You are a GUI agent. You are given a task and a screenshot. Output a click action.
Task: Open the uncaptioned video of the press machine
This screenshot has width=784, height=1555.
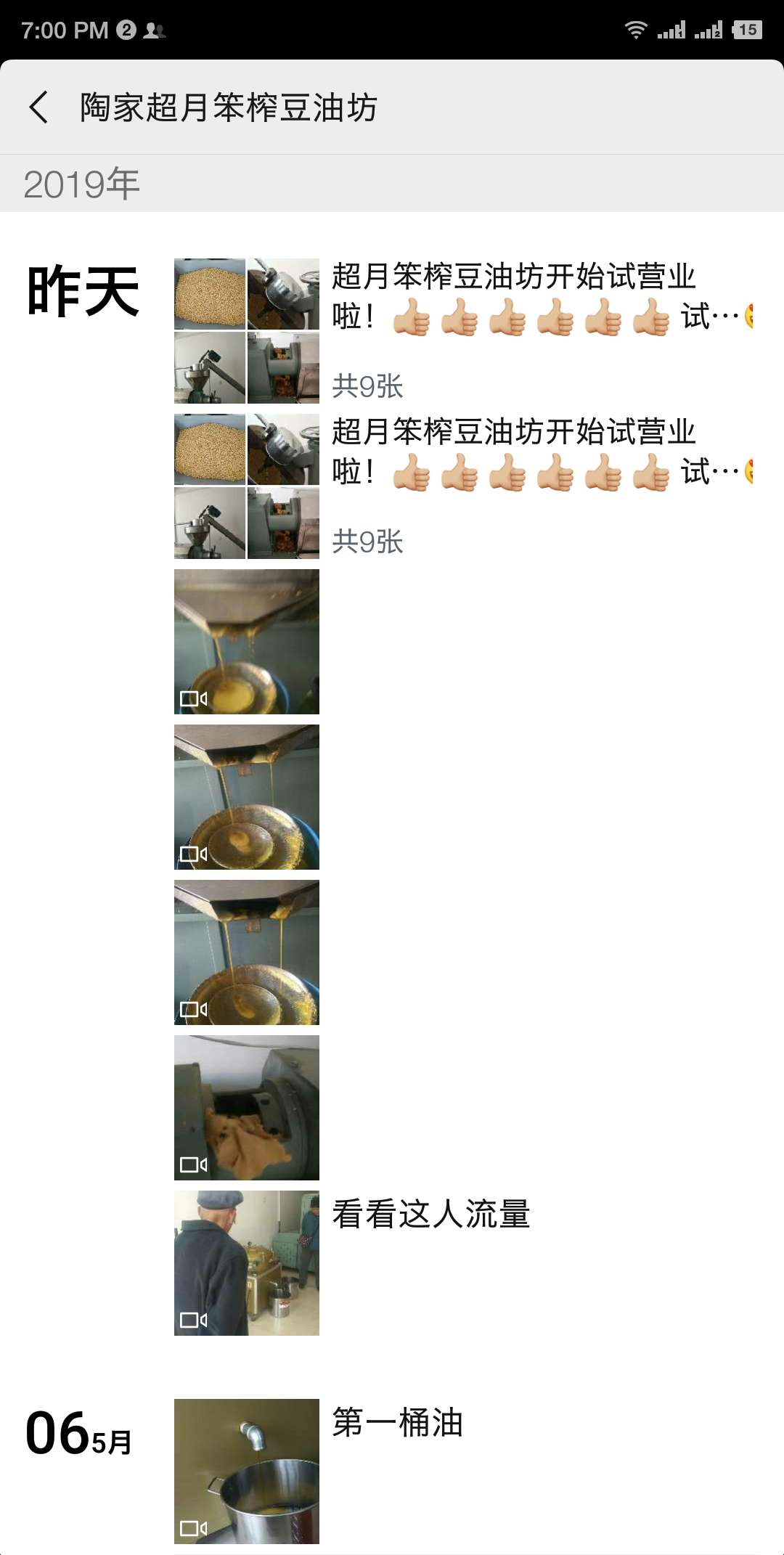point(246,1107)
